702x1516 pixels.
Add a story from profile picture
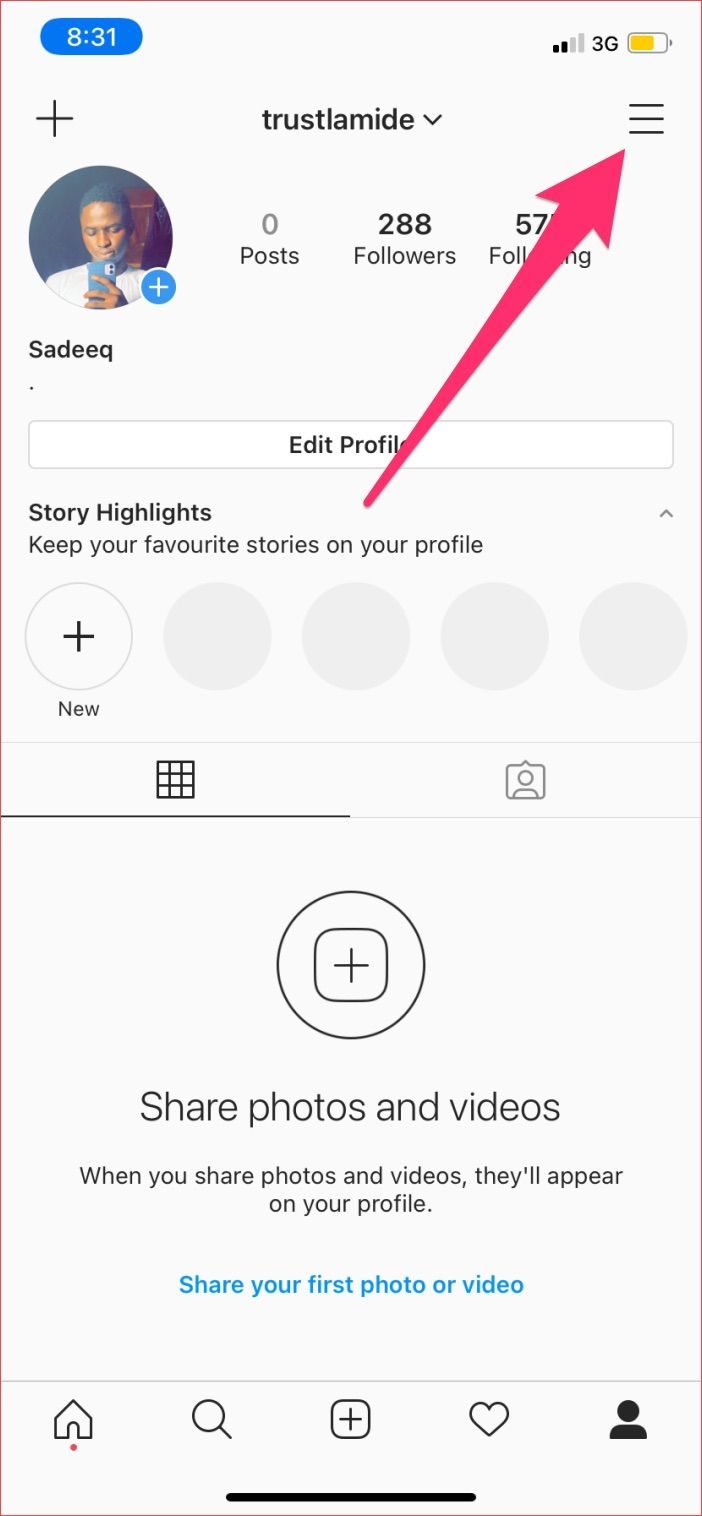coord(158,288)
